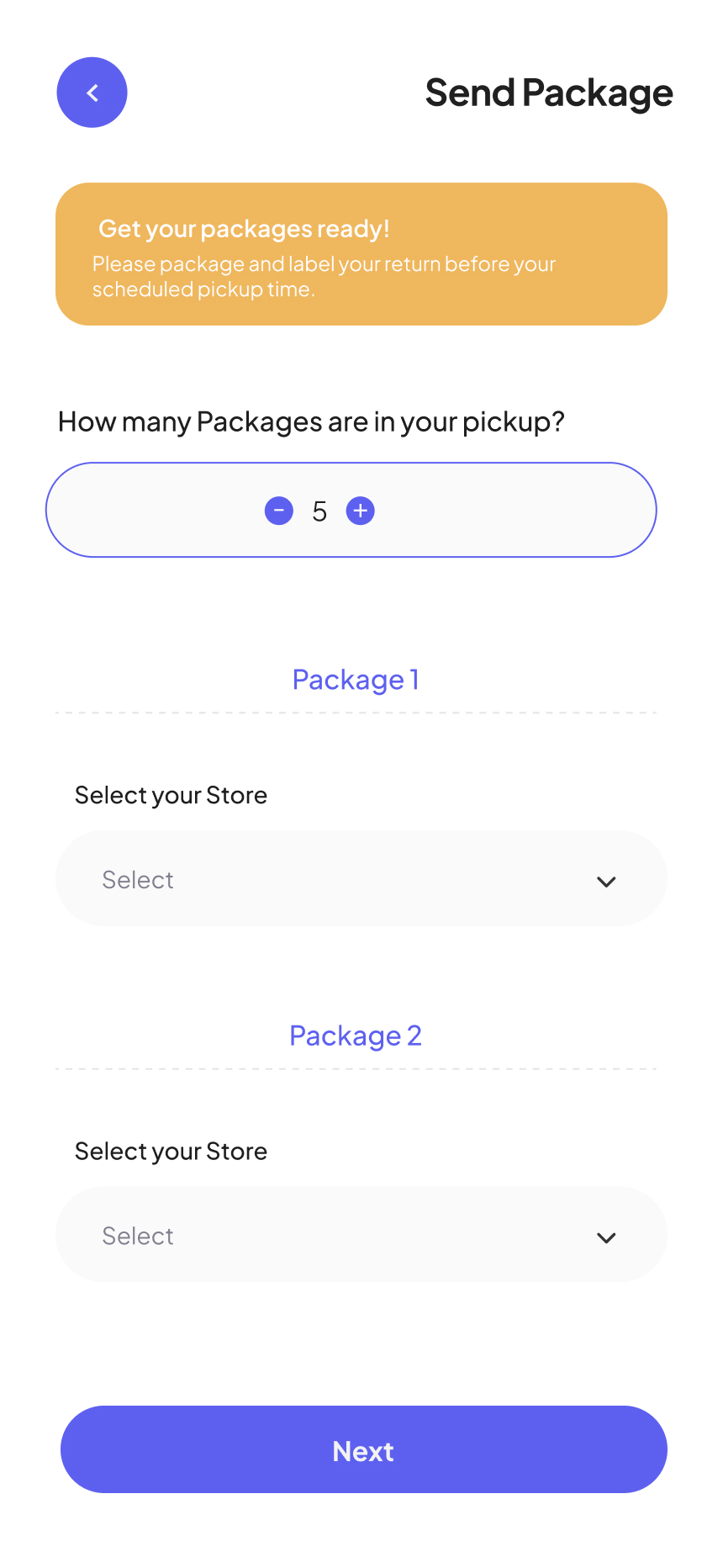Select the Package 2 section header
723x1568 pixels.
pos(356,1036)
